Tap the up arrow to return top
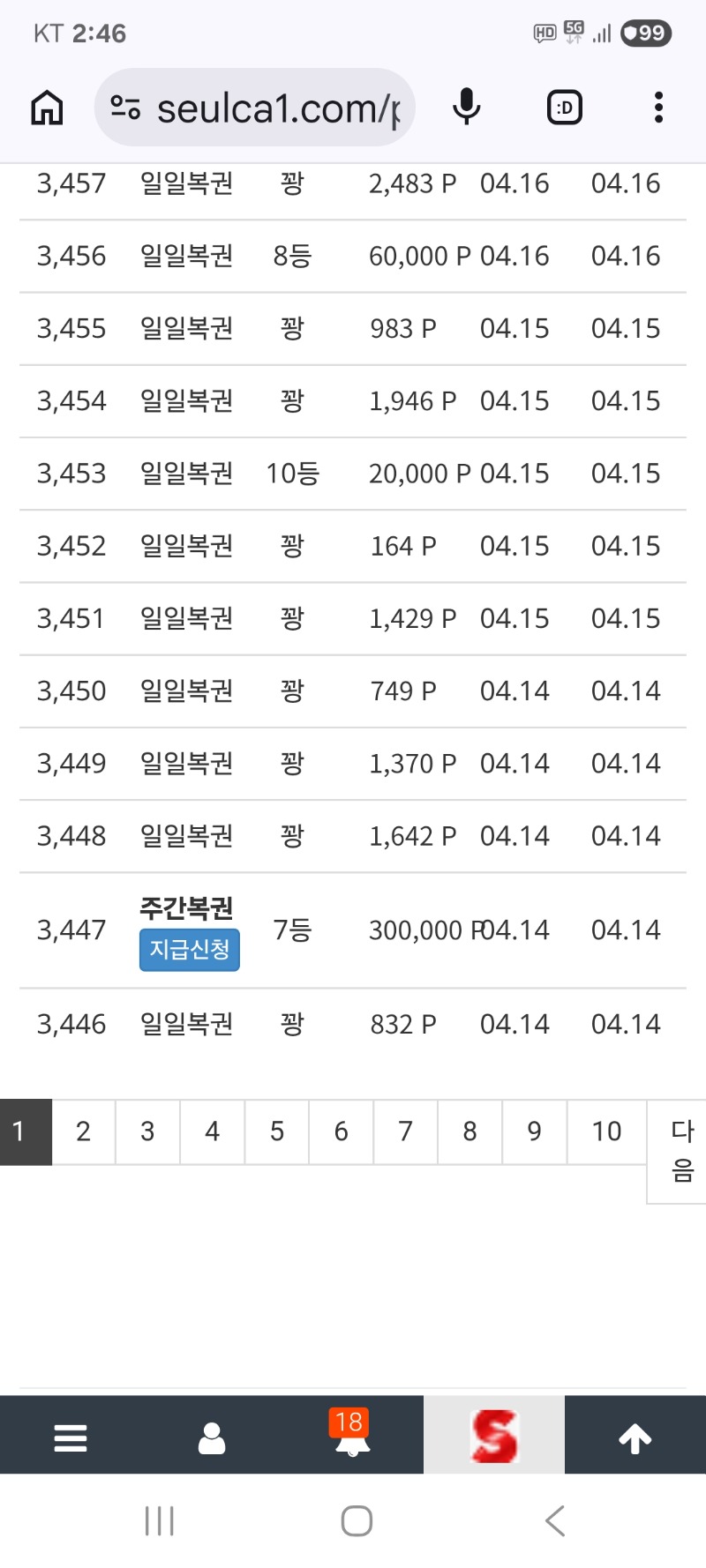Viewport: 706px width, 1568px height. tap(635, 1438)
